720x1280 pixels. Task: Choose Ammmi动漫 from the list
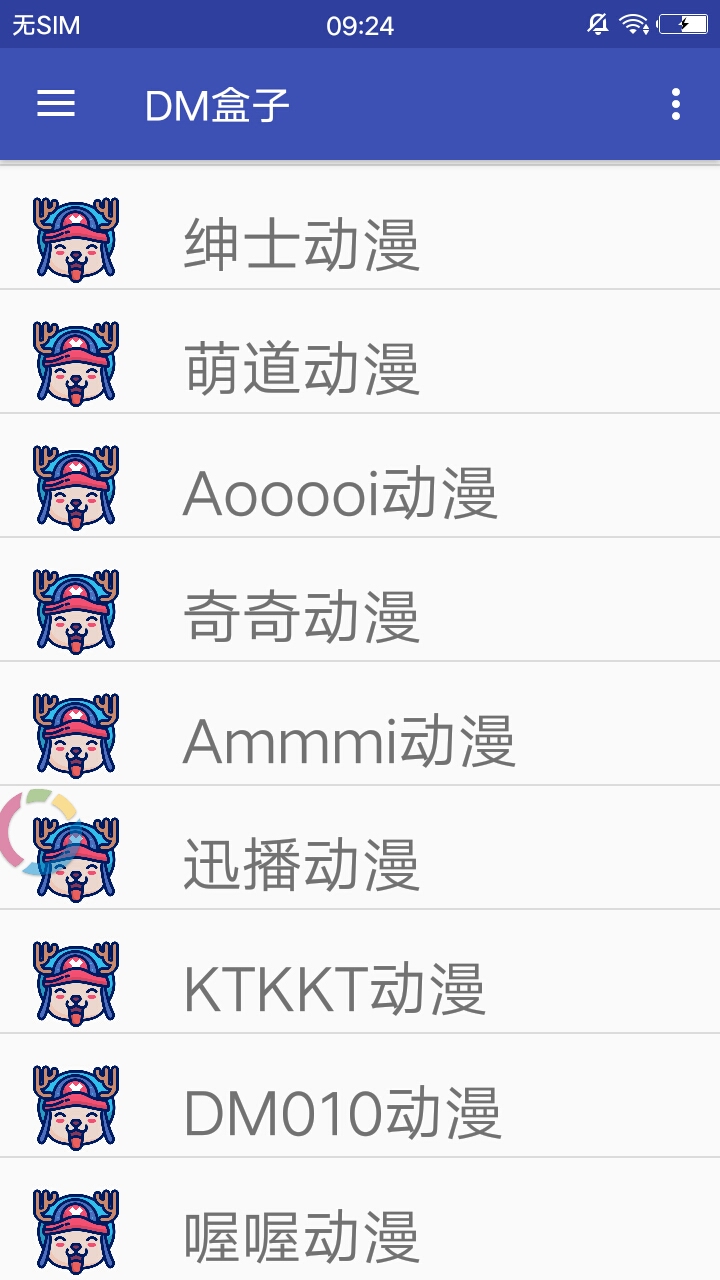(360, 724)
